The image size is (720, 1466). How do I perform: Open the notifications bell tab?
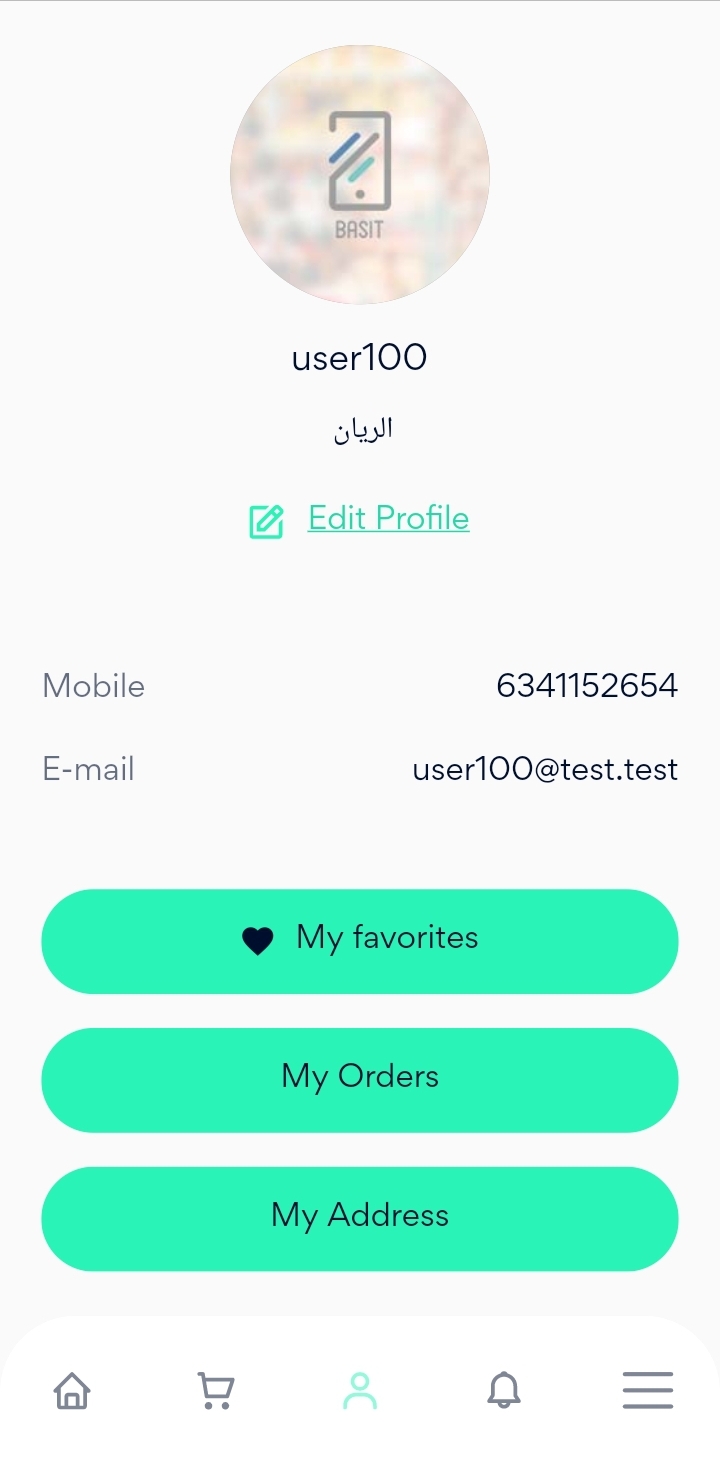[504, 1390]
